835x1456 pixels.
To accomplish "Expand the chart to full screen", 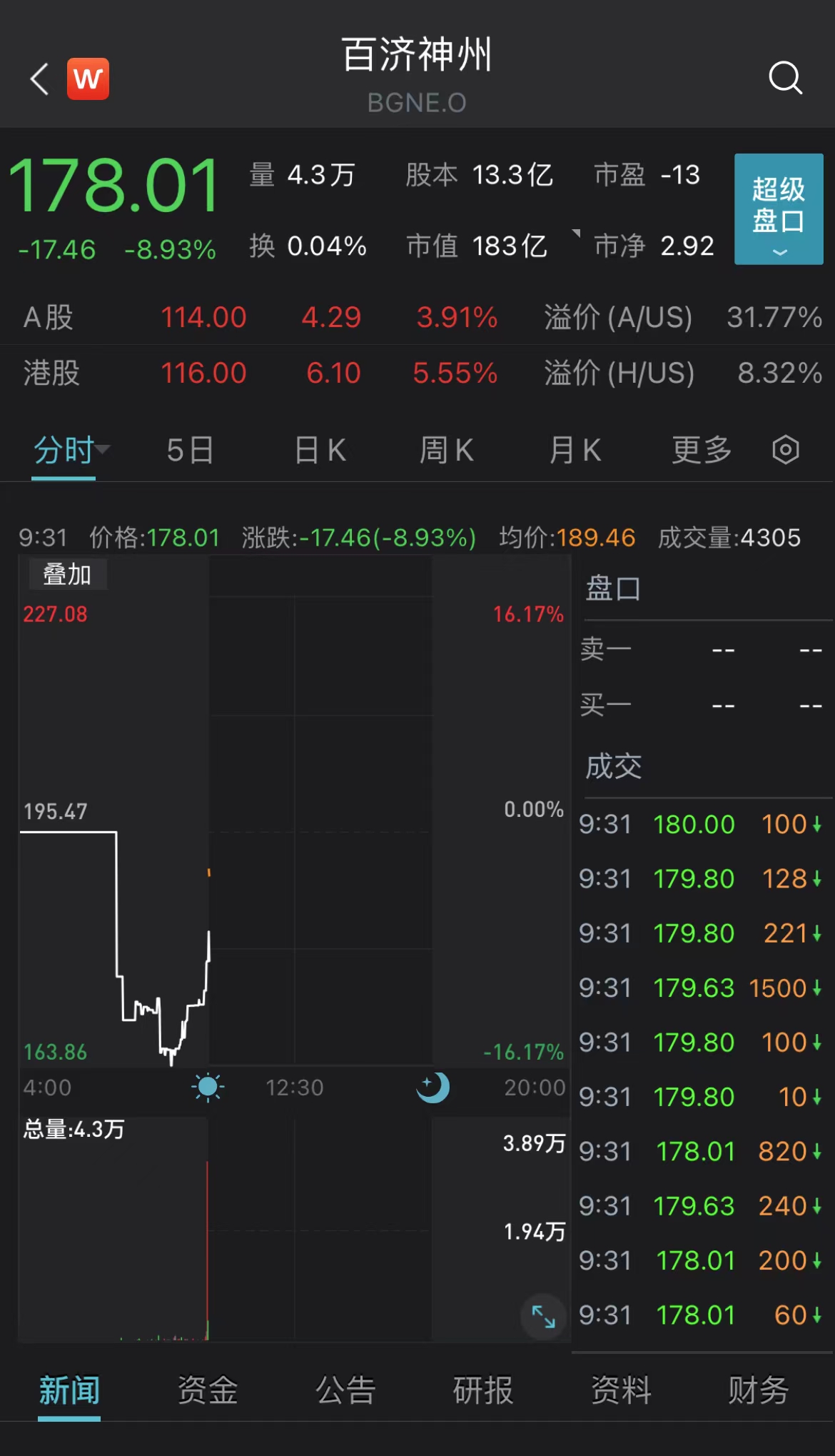I will coord(543,1316).
